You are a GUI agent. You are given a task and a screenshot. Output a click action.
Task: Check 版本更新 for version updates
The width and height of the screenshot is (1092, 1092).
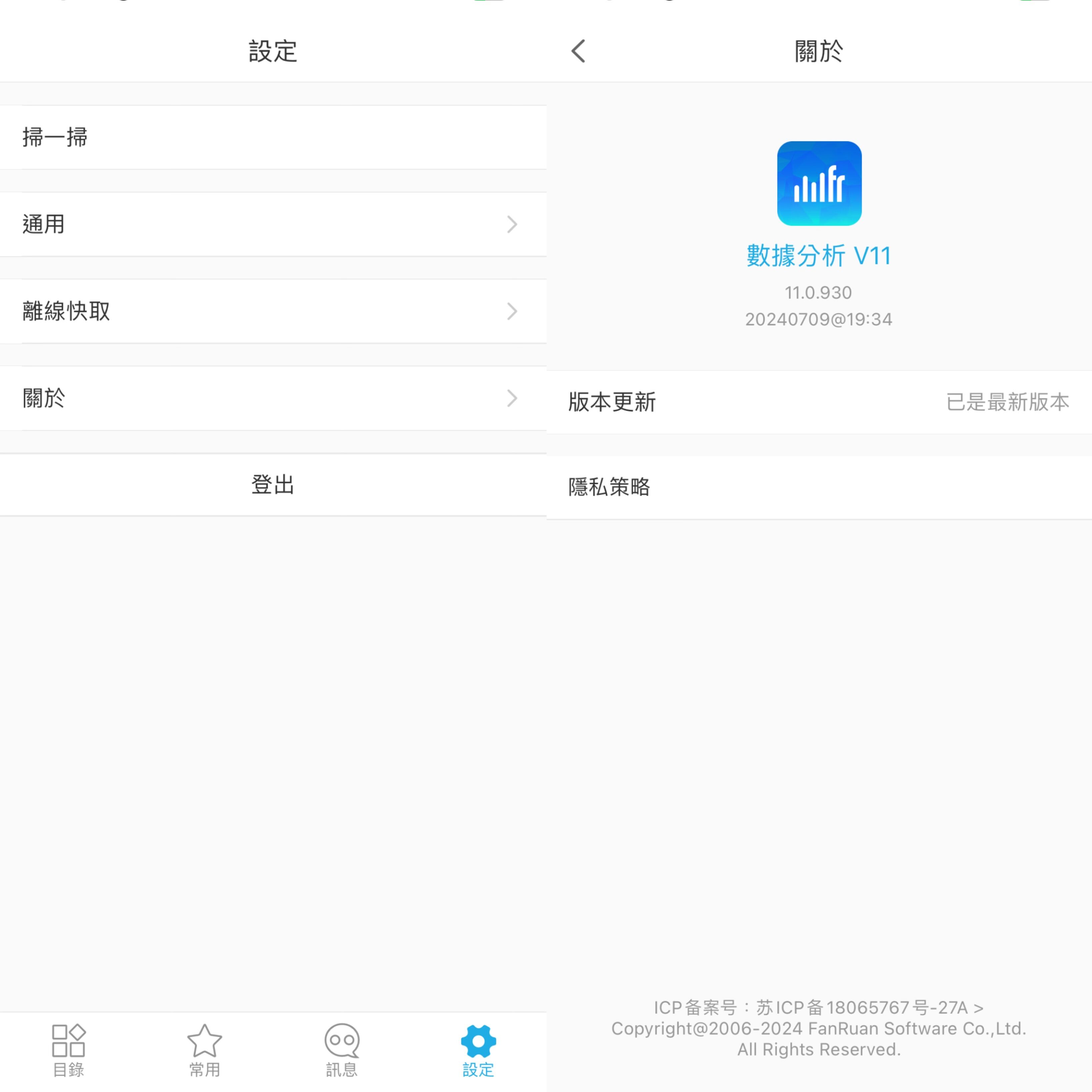819,402
